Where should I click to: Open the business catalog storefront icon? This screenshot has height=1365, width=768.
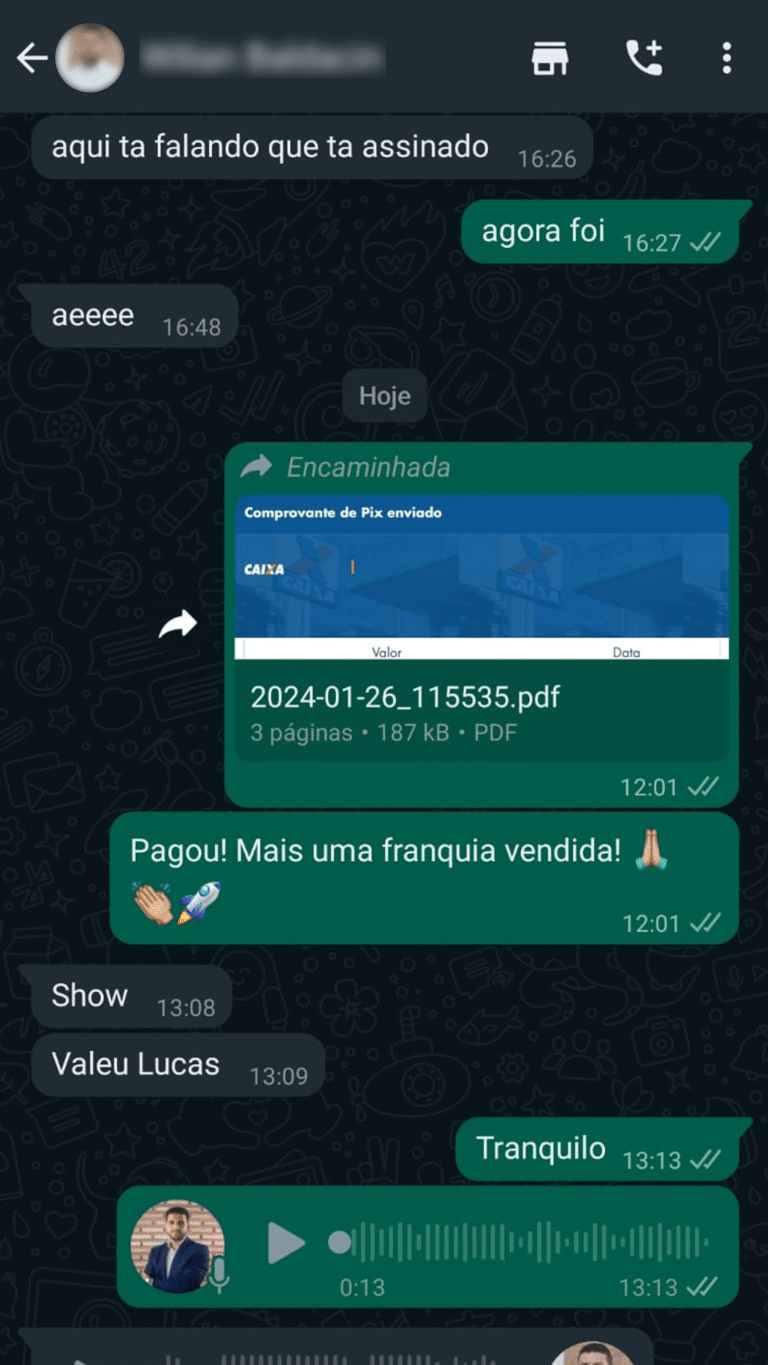549,59
